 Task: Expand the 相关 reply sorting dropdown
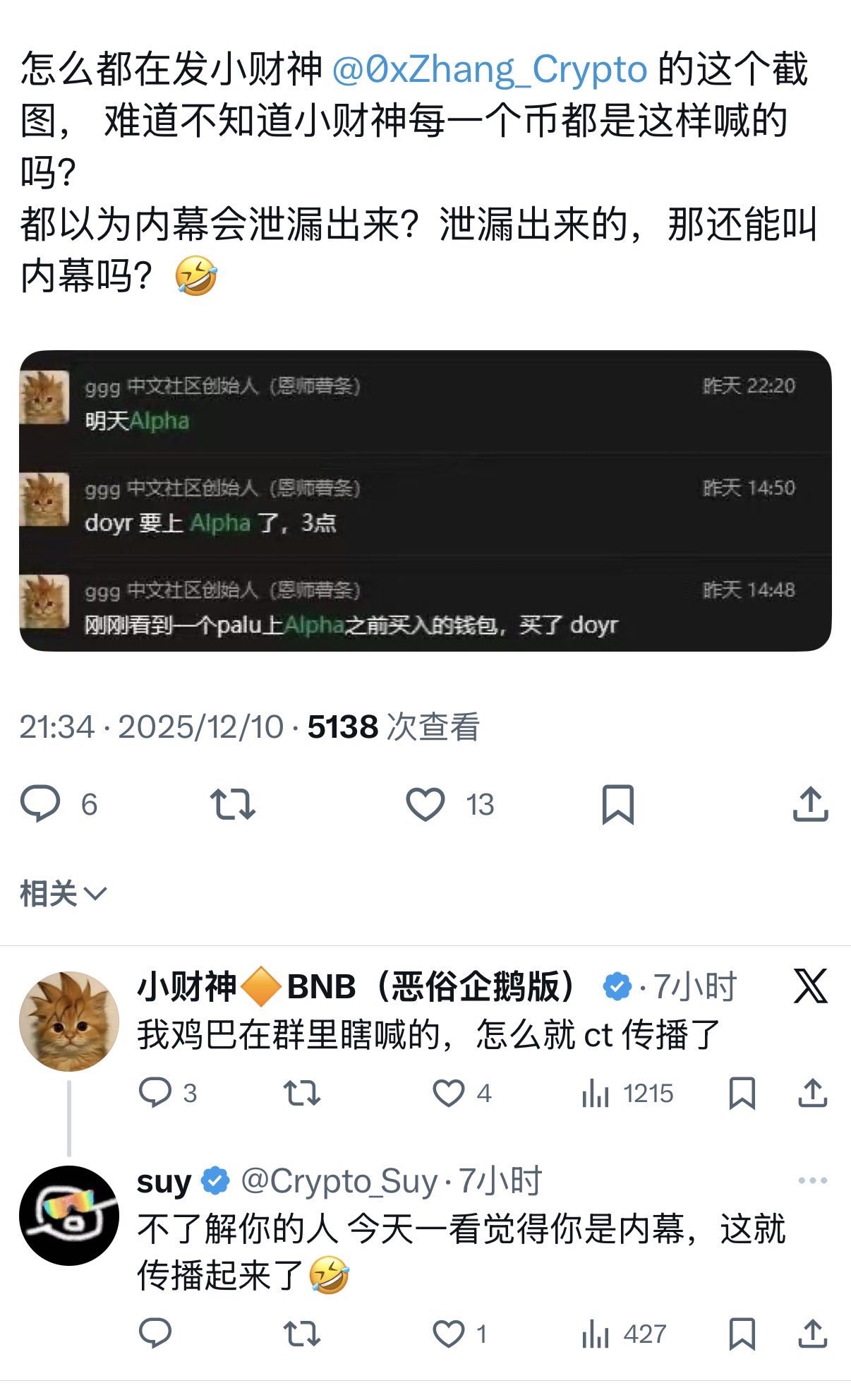(x=63, y=894)
